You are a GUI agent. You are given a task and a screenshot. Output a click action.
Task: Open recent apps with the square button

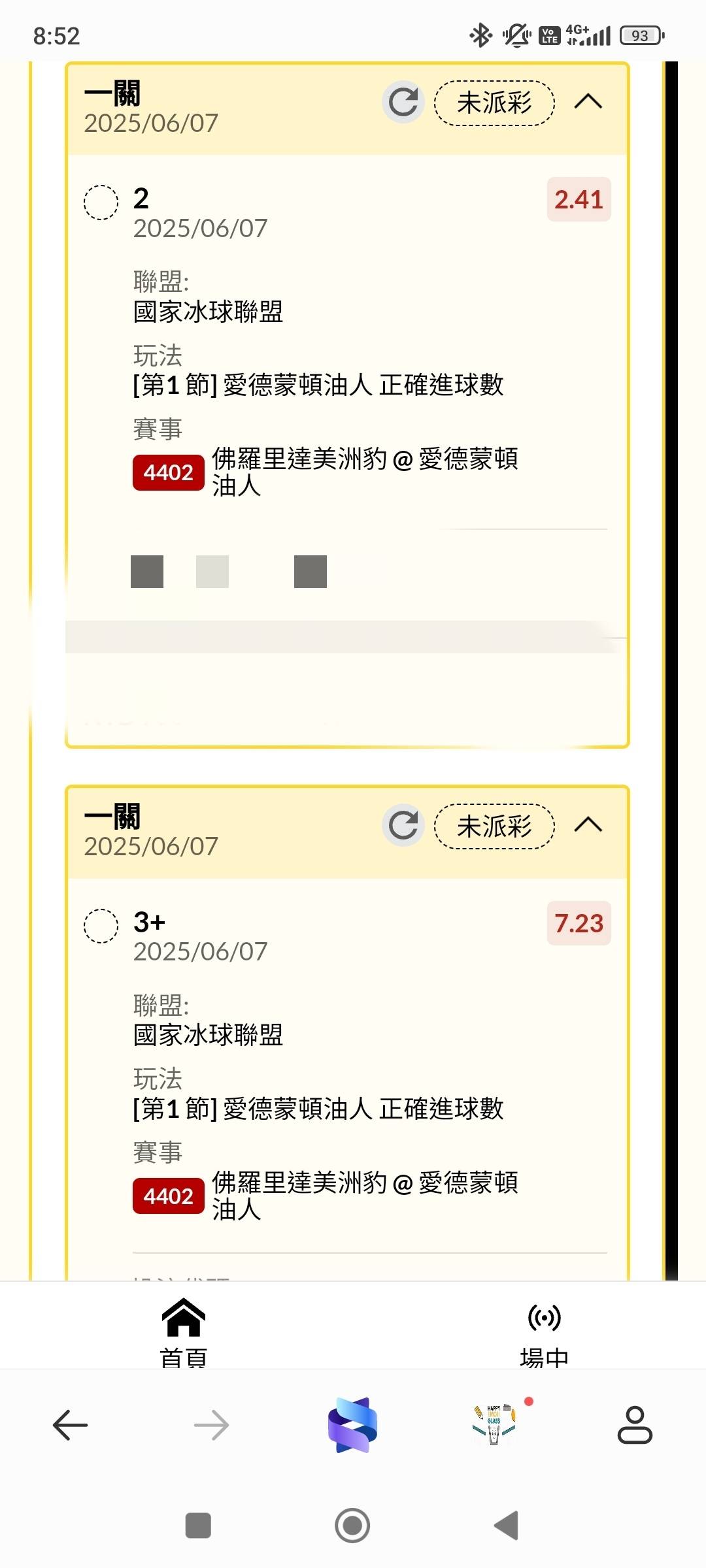tap(198, 1526)
